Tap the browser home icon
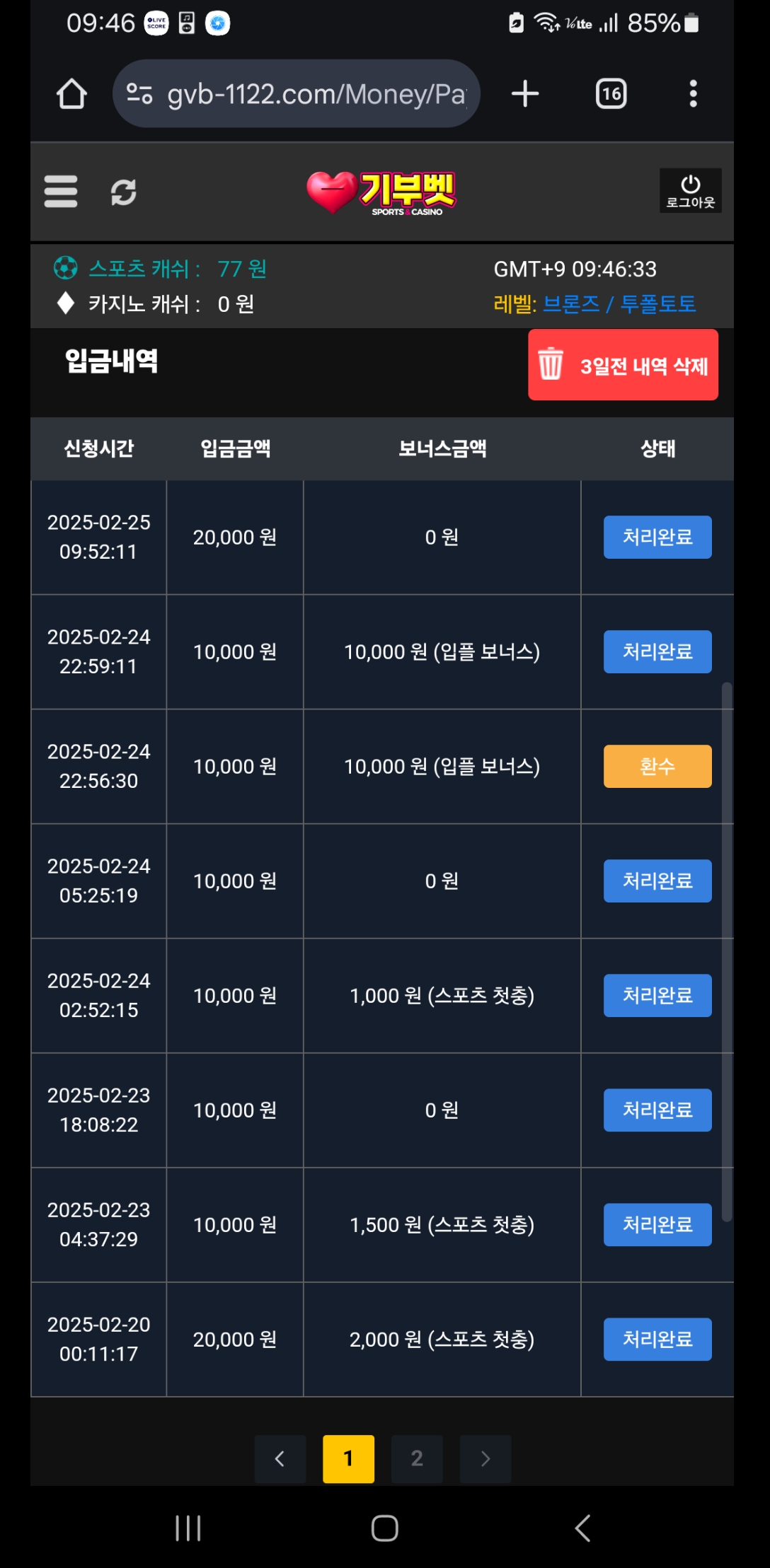770x1568 pixels. coord(71,94)
